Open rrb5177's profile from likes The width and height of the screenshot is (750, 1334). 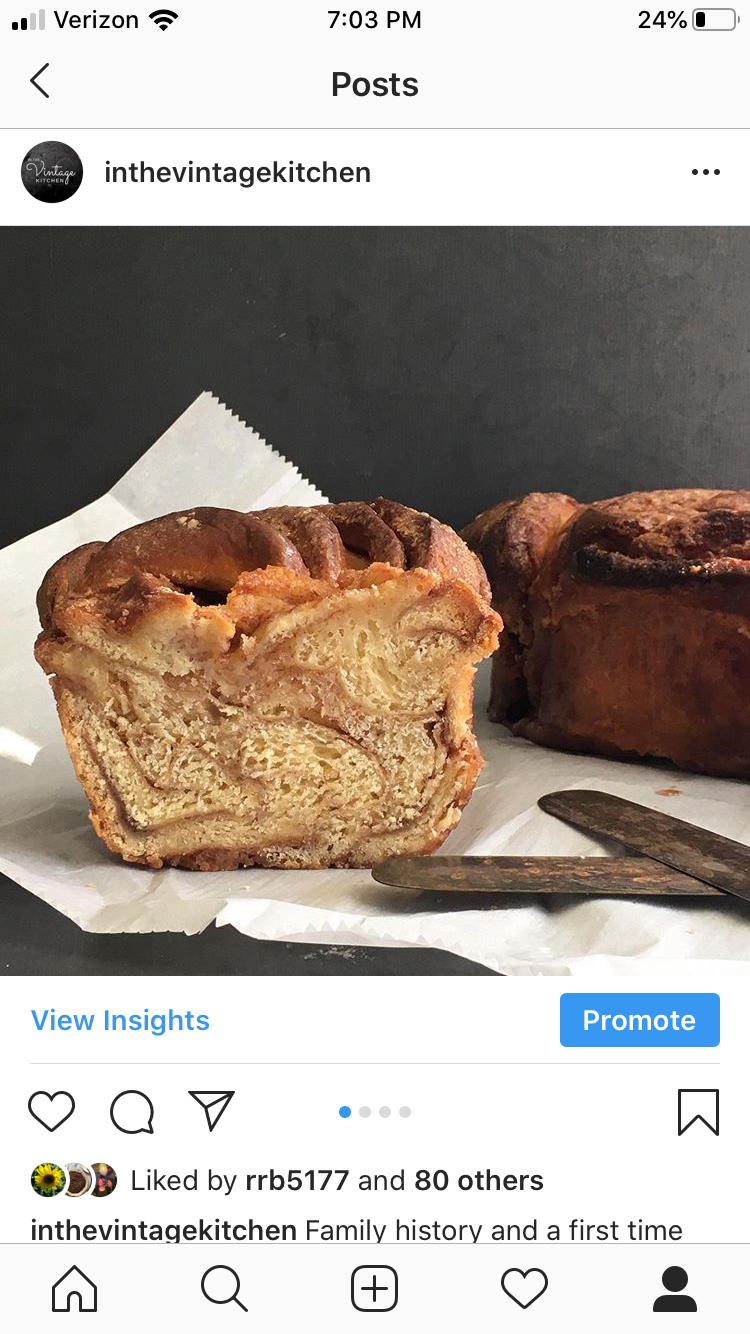pos(297,1180)
